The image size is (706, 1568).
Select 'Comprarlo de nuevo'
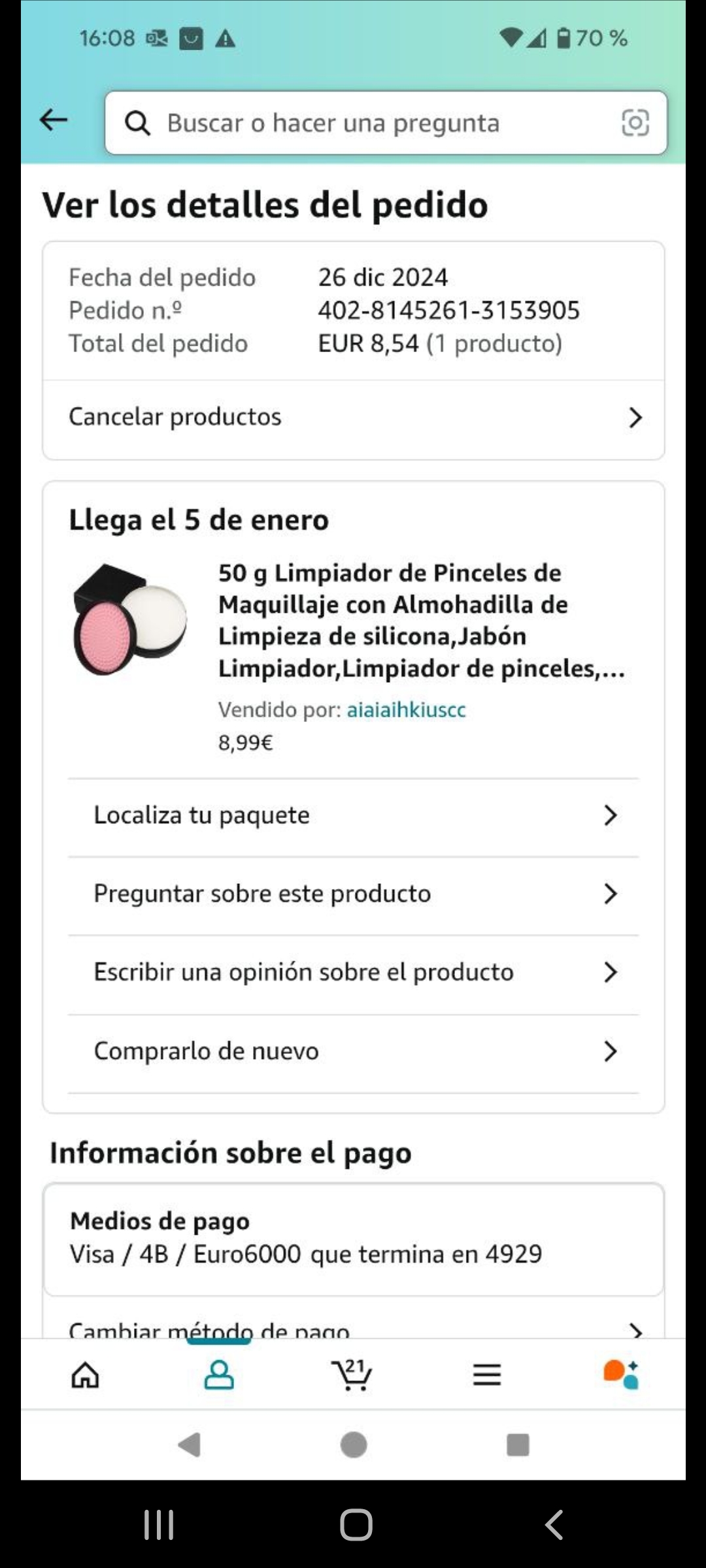click(x=353, y=1051)
